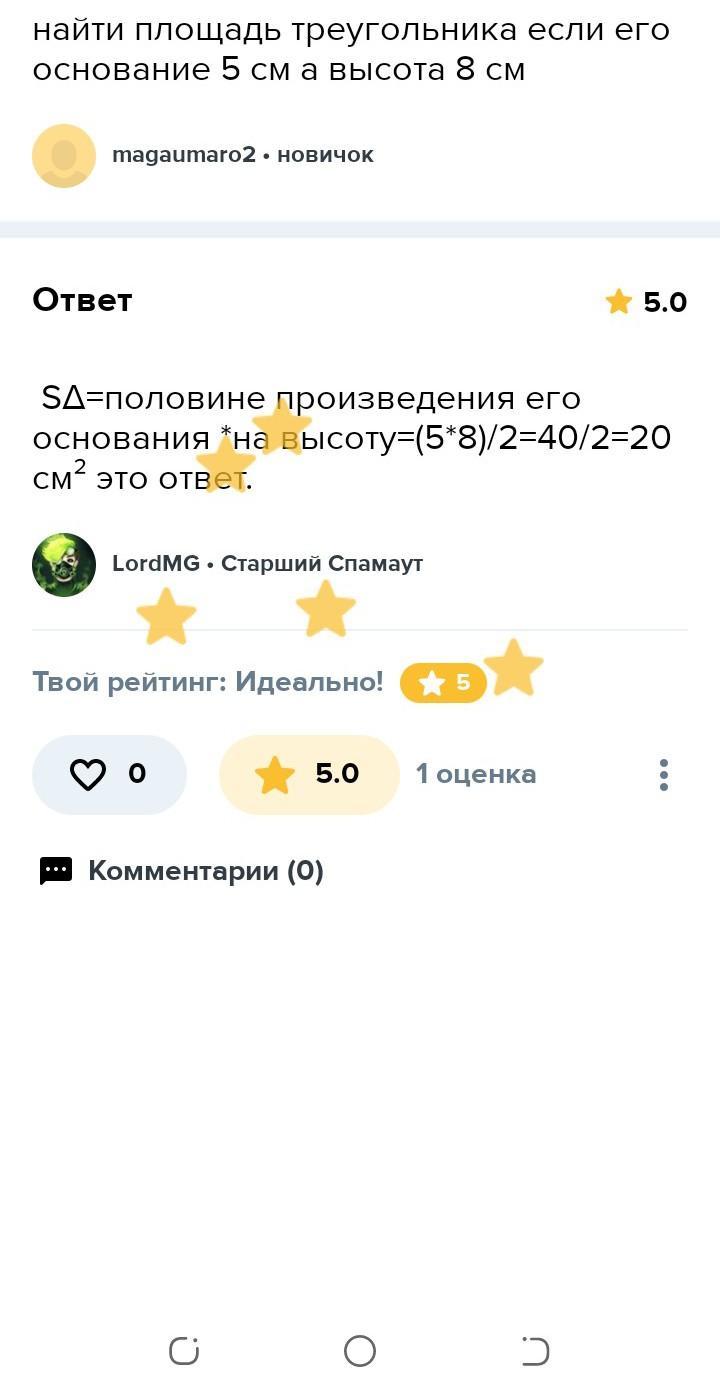The image size is (720, 1399).
Task: Open the three-dot overflow menu
Action: 664,775
